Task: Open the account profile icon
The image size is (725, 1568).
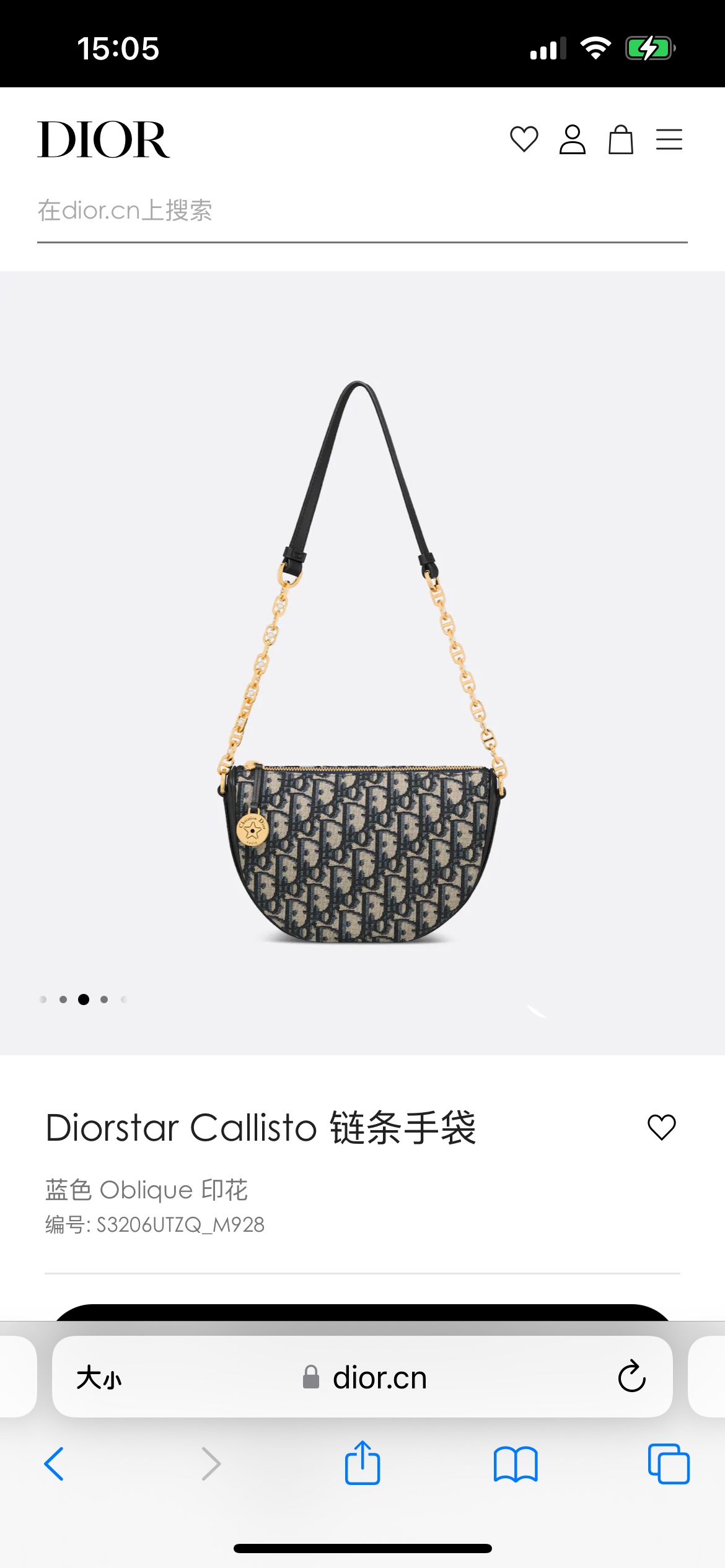Action: point(572,139)
